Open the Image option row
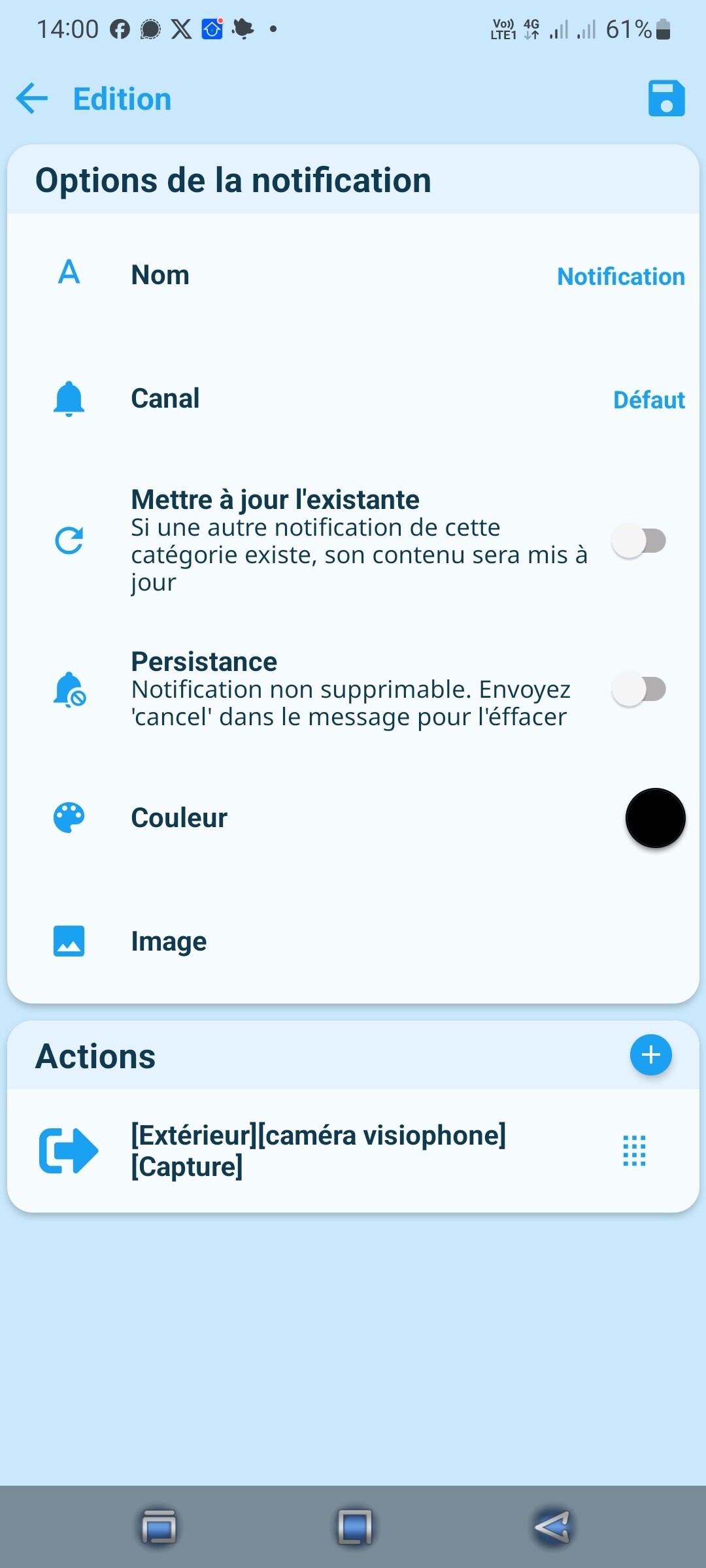This screenshot has height=1568, width=706. 353,941
